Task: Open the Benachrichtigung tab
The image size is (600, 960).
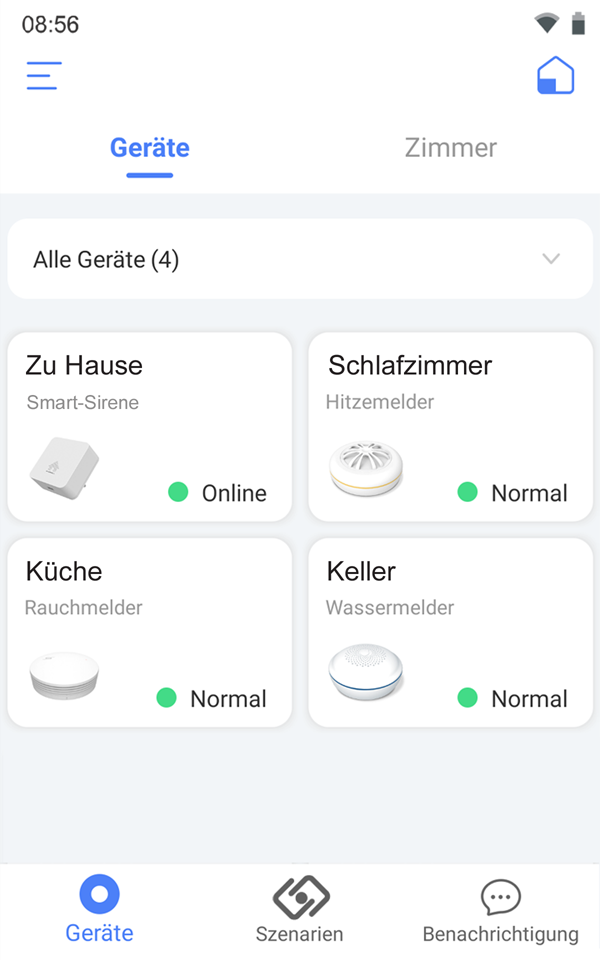Action: pos(500,910)
